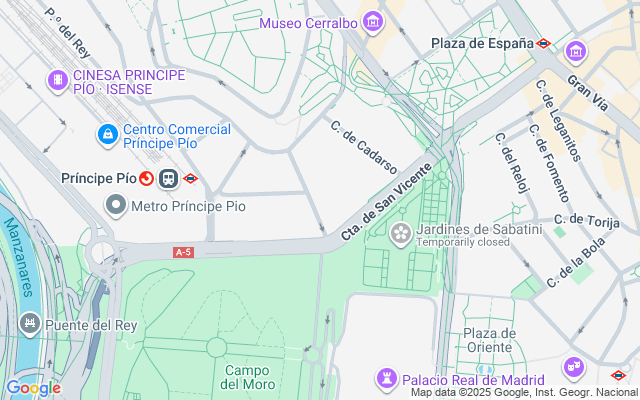Image resolution: width=640 pixels, height=400 pixels.
Task: Open the Príncipe Pío train station marker
Action: tap(169, 179)
